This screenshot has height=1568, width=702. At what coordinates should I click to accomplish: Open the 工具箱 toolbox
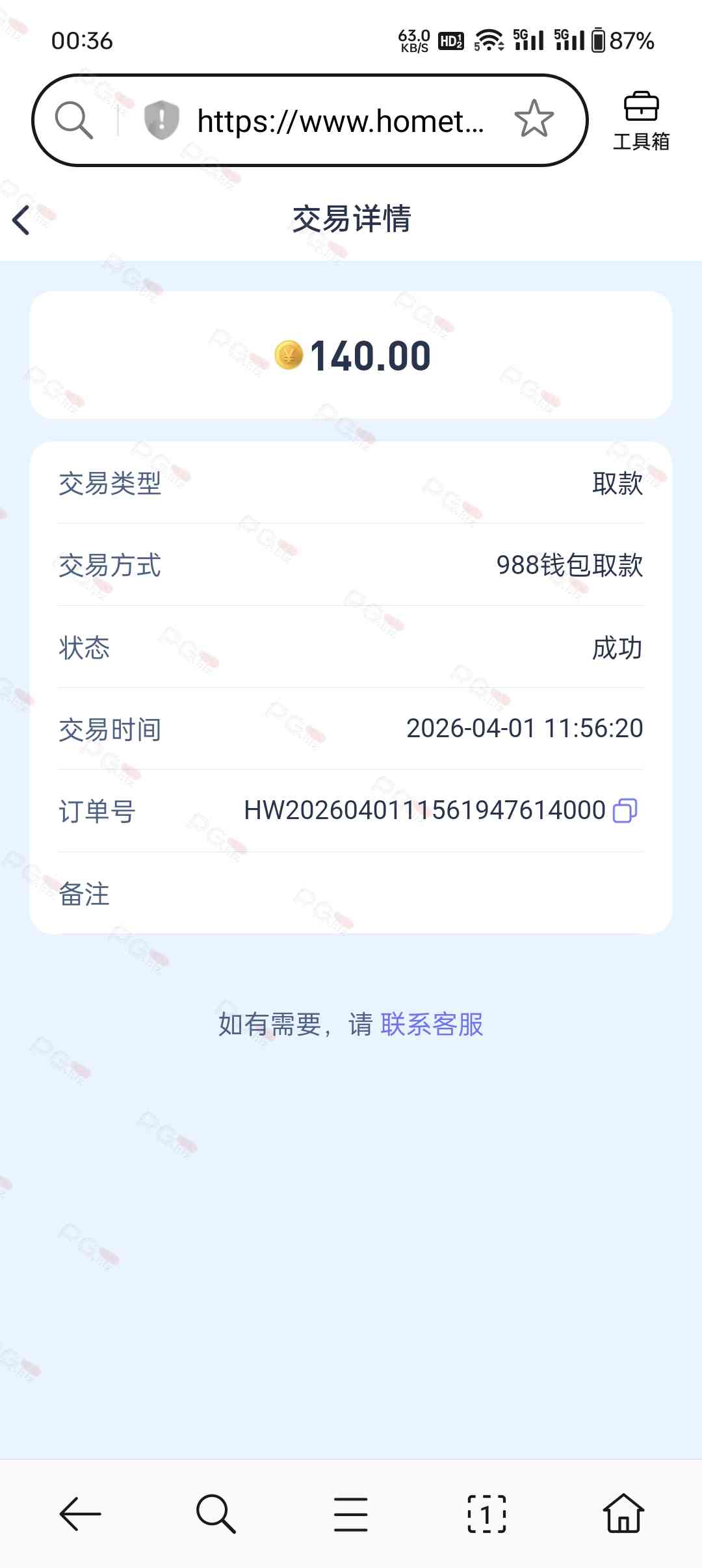[641, 121]
